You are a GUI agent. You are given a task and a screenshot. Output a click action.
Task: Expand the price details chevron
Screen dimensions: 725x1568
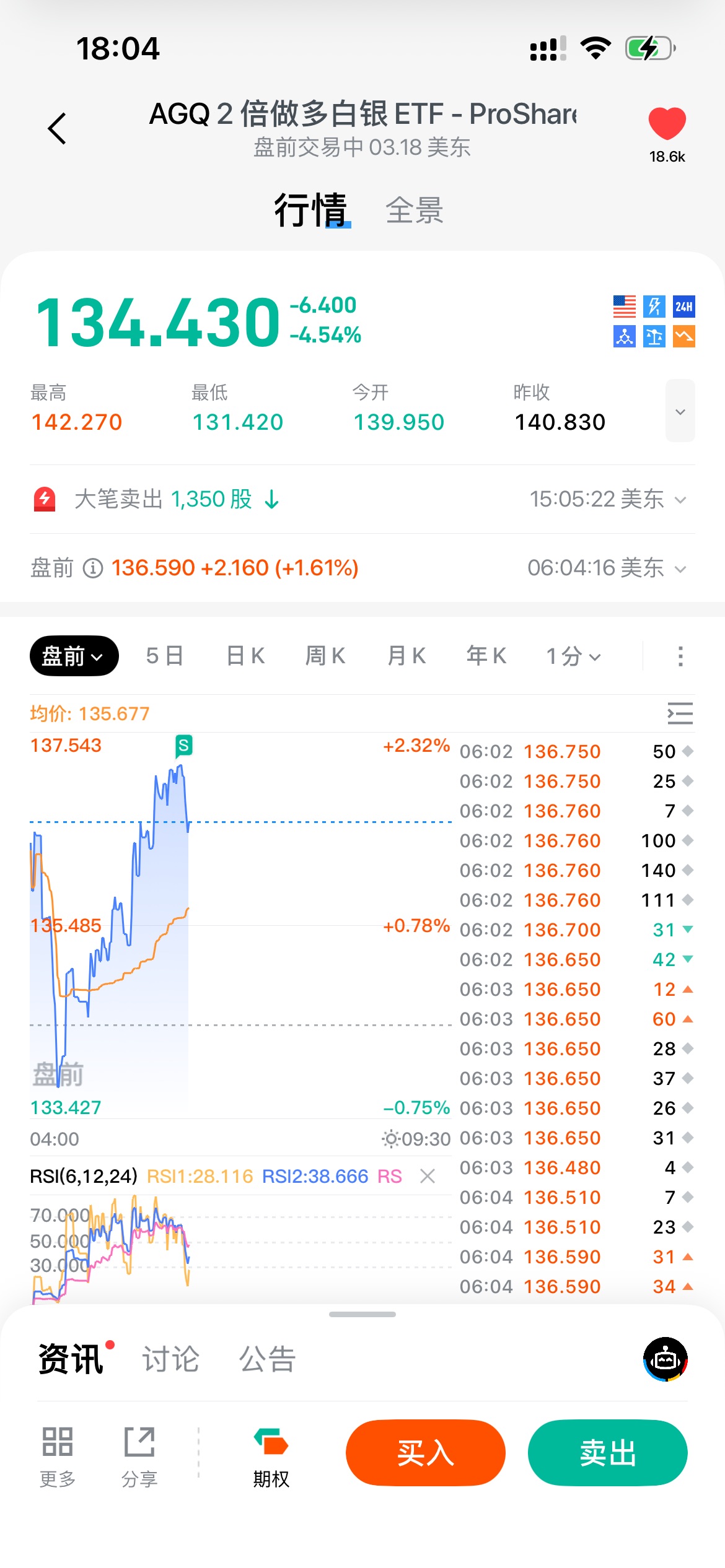click(x=680, y=411)
